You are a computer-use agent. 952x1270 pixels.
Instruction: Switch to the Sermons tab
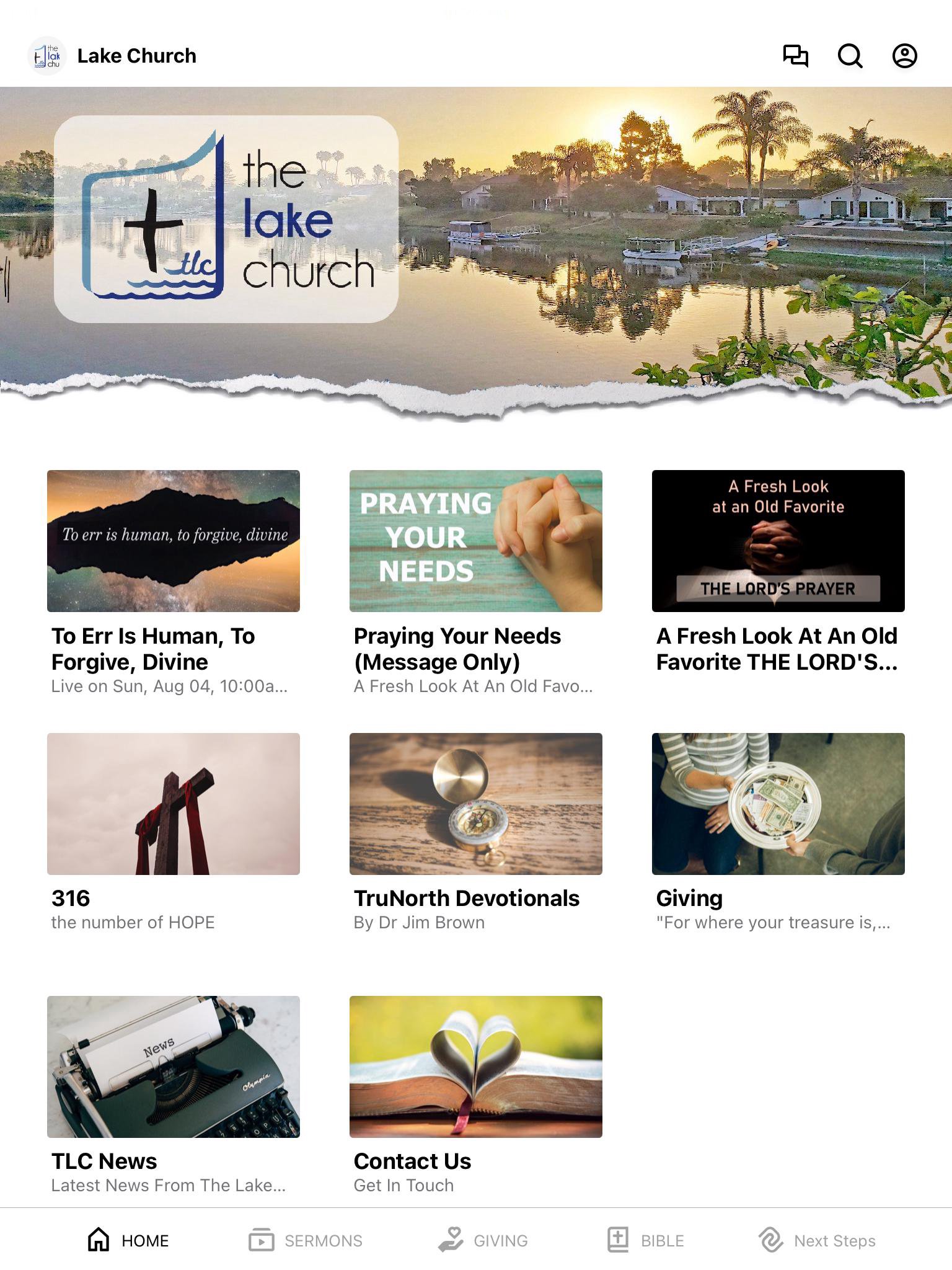pyautogui.click(x=306, y=1240)
